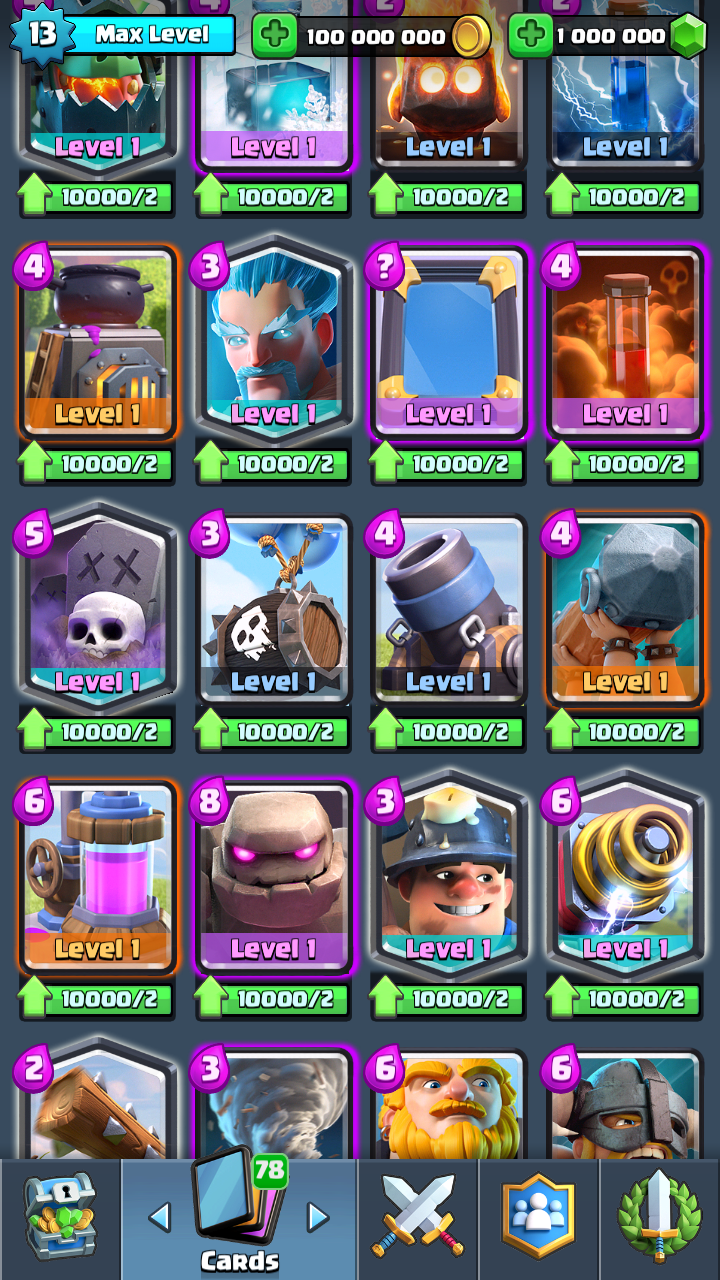This screenshot has height=1280, width=720.
Task: Tap the left arrow beside Cards
Action: (x=159, y=1217)
